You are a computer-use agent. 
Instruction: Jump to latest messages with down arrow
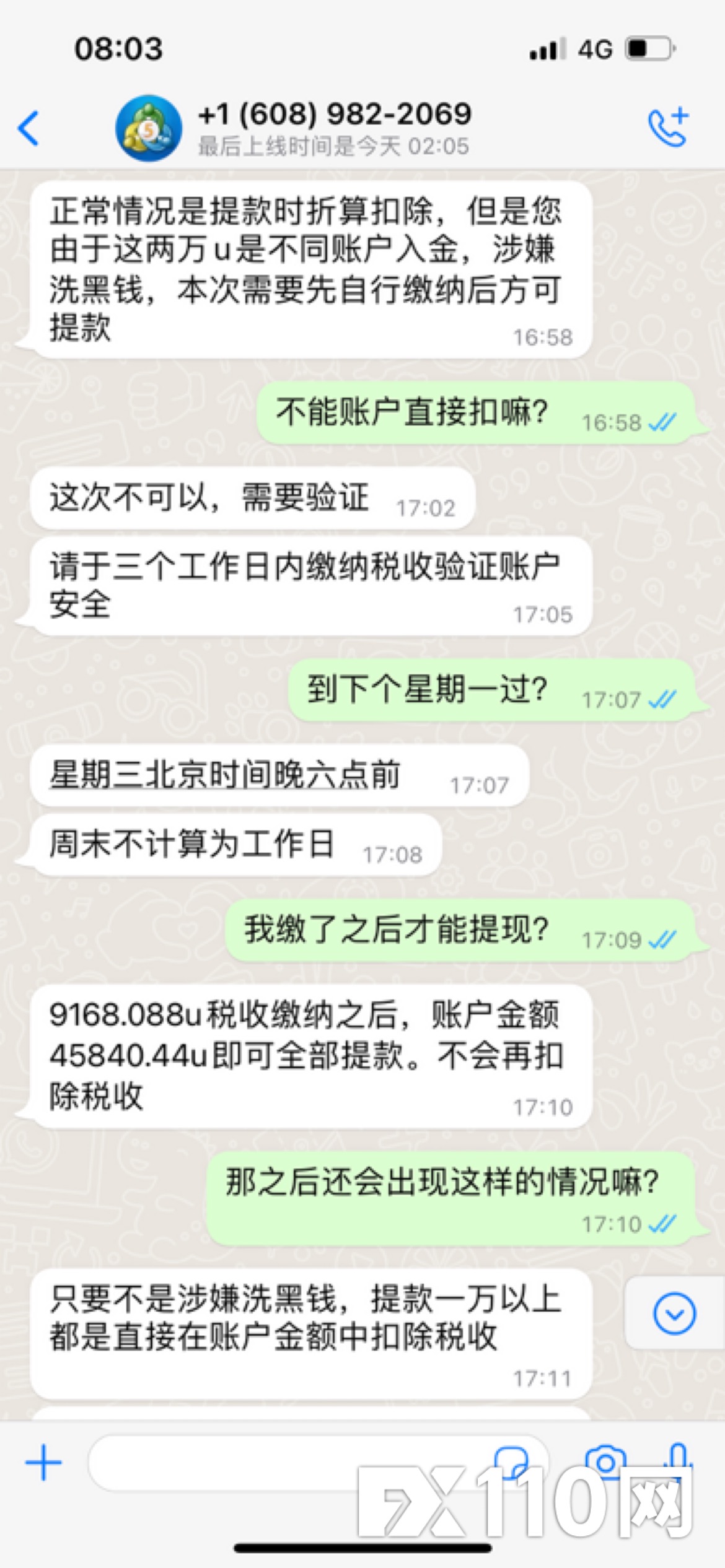pyautogui.click(x=674, y=1312)
